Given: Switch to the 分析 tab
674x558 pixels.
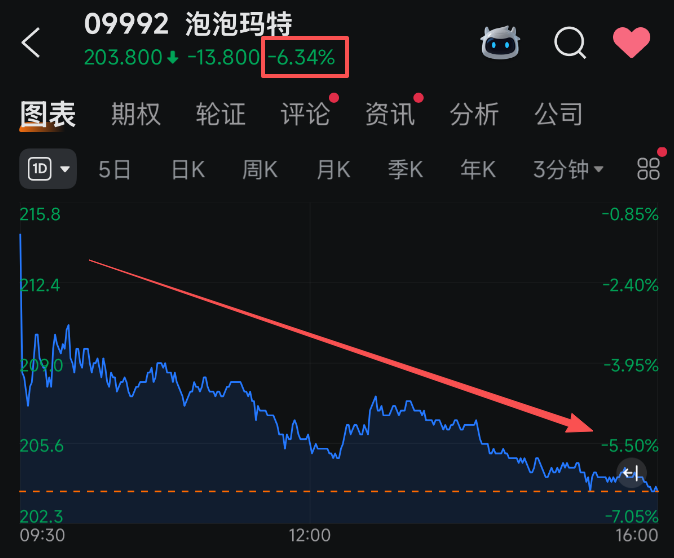Looking at the screenshot, I should tap(474, 114).
